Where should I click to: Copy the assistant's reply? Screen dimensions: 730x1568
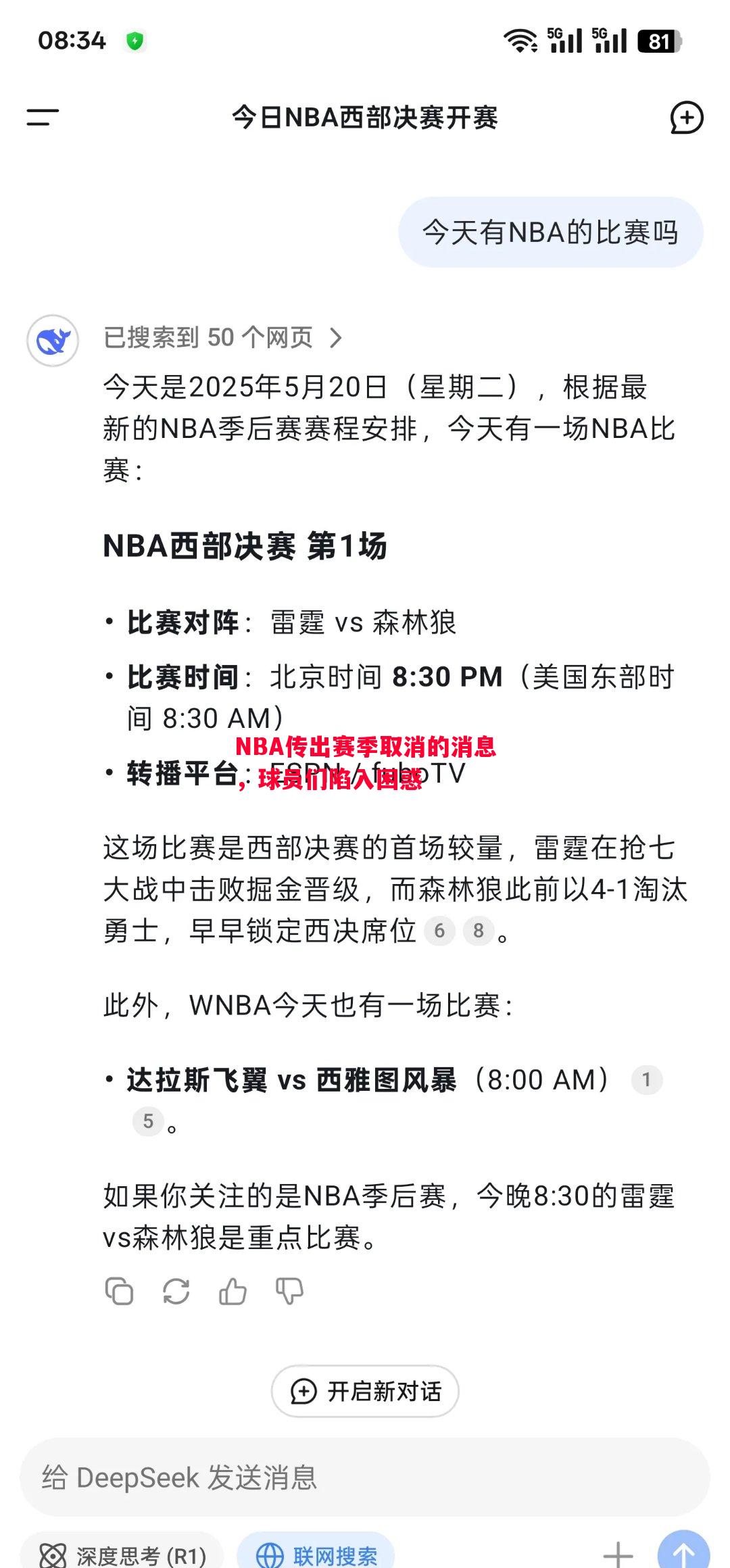click(120, 1290)
